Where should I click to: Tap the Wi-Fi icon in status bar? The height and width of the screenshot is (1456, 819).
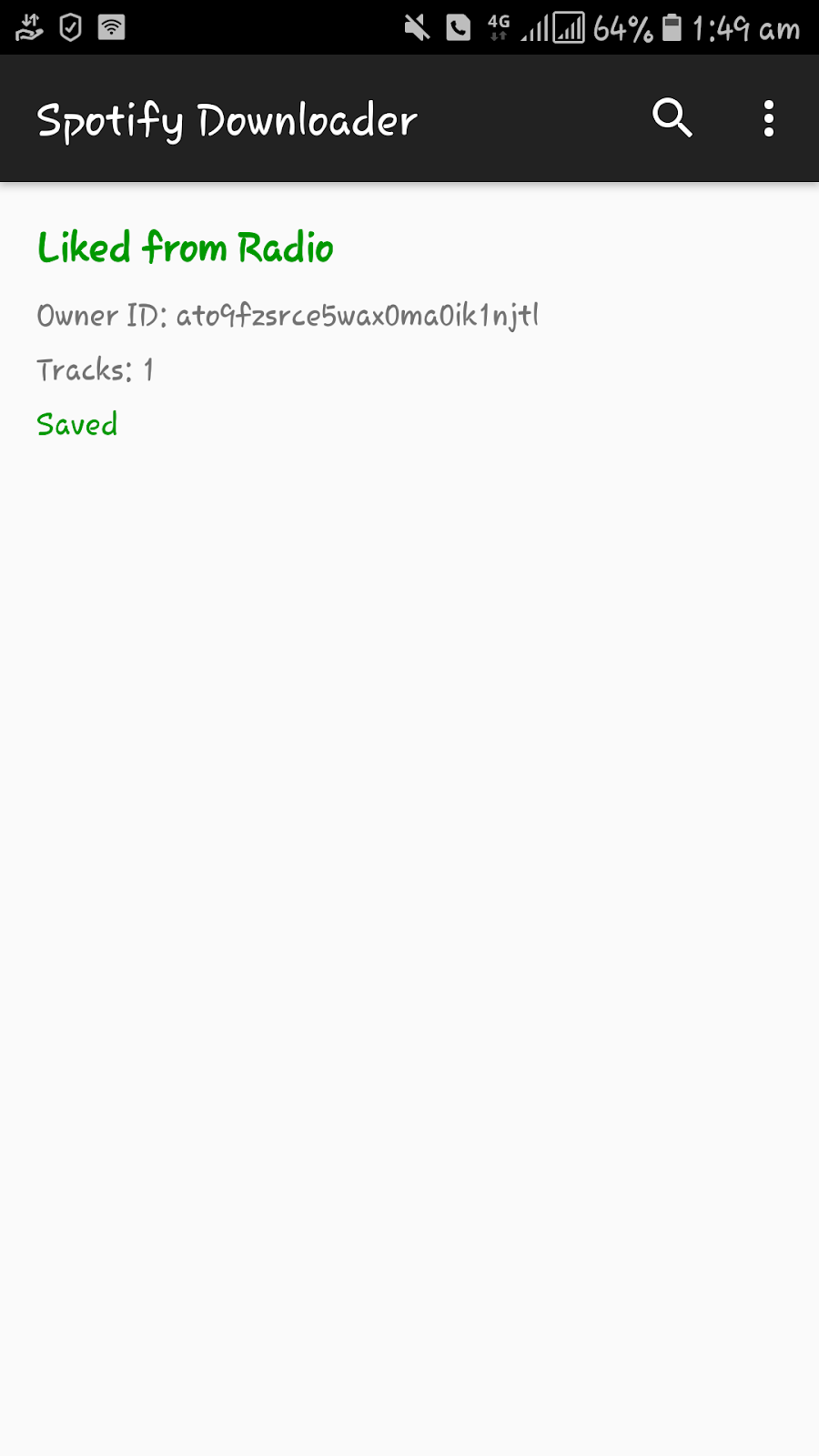point(111,27)
